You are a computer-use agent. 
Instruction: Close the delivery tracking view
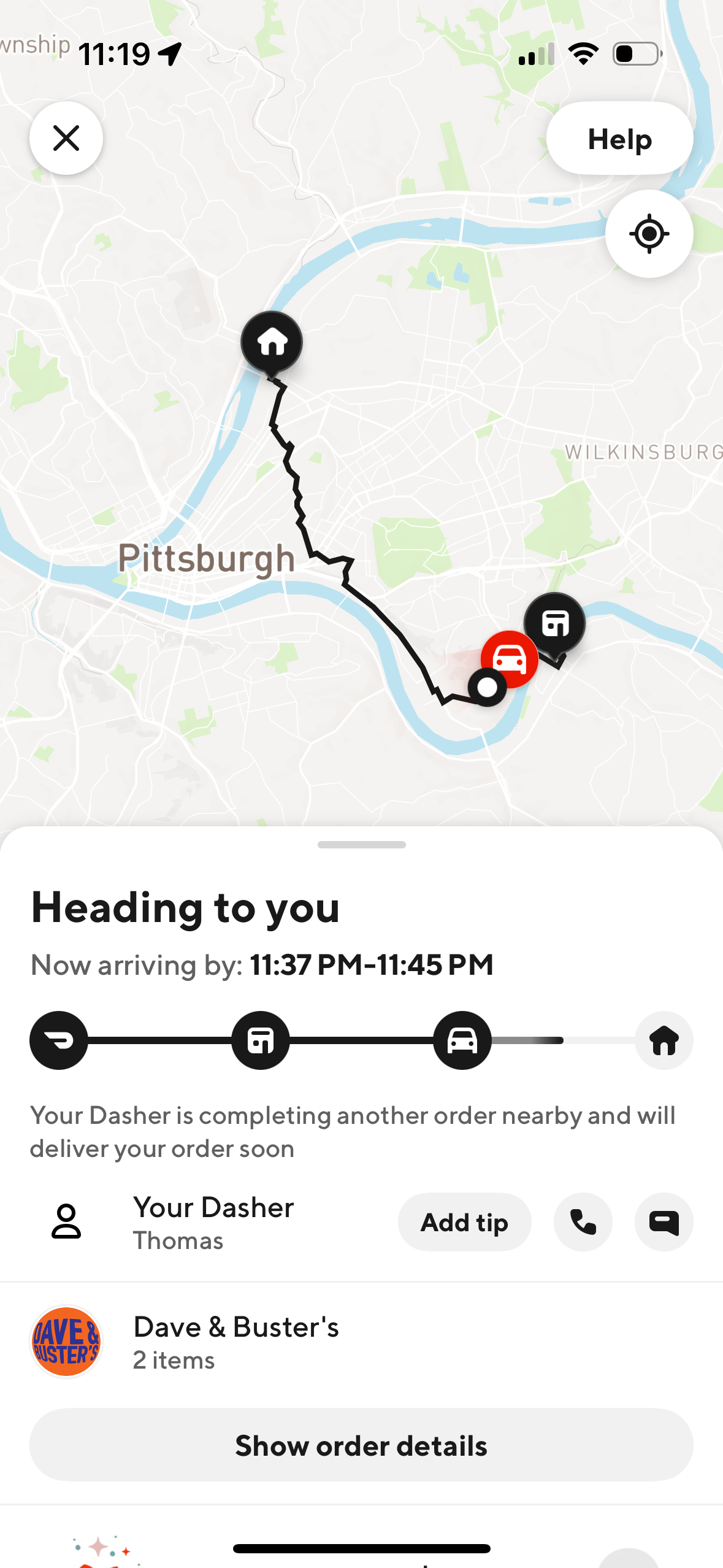click(66, 138)
